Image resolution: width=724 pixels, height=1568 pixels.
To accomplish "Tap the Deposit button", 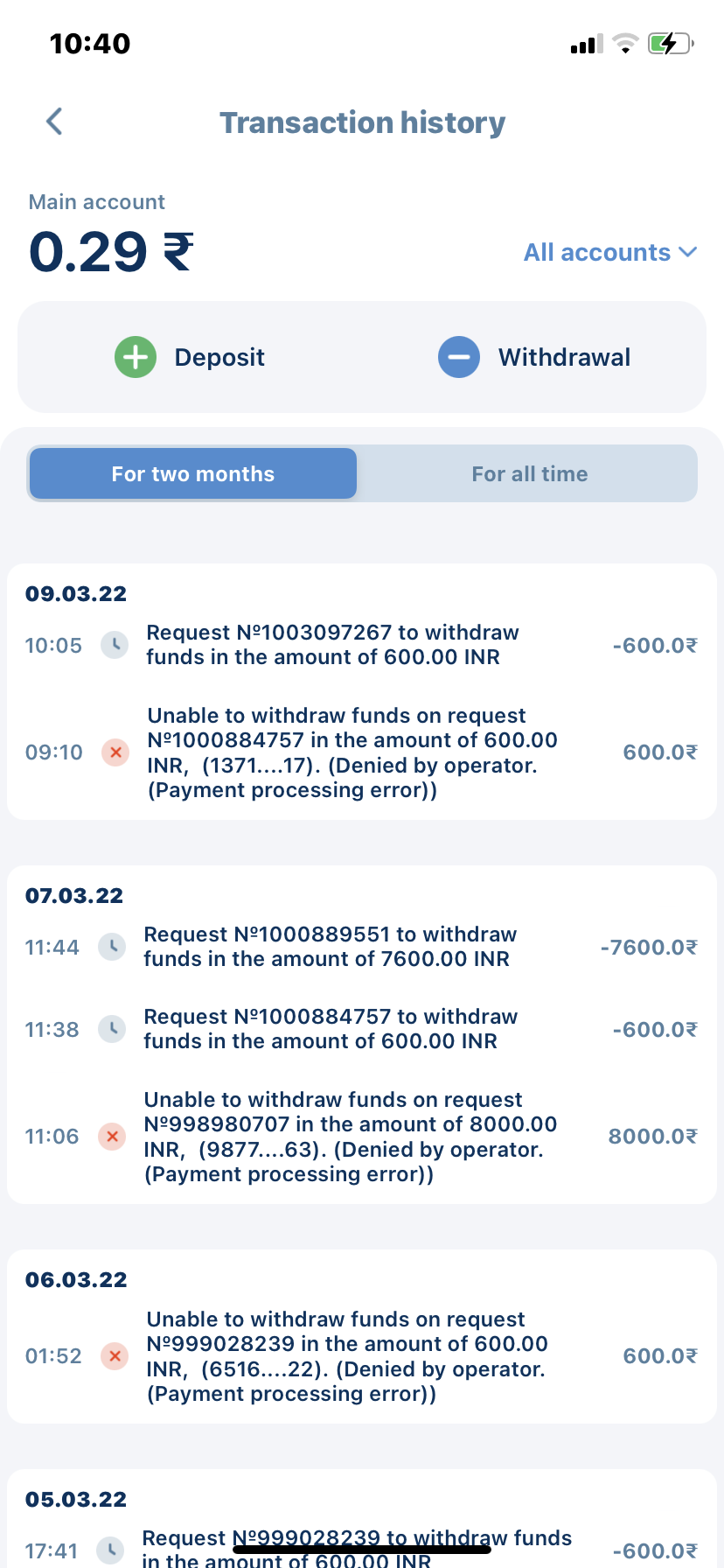I will click(190, 357).
